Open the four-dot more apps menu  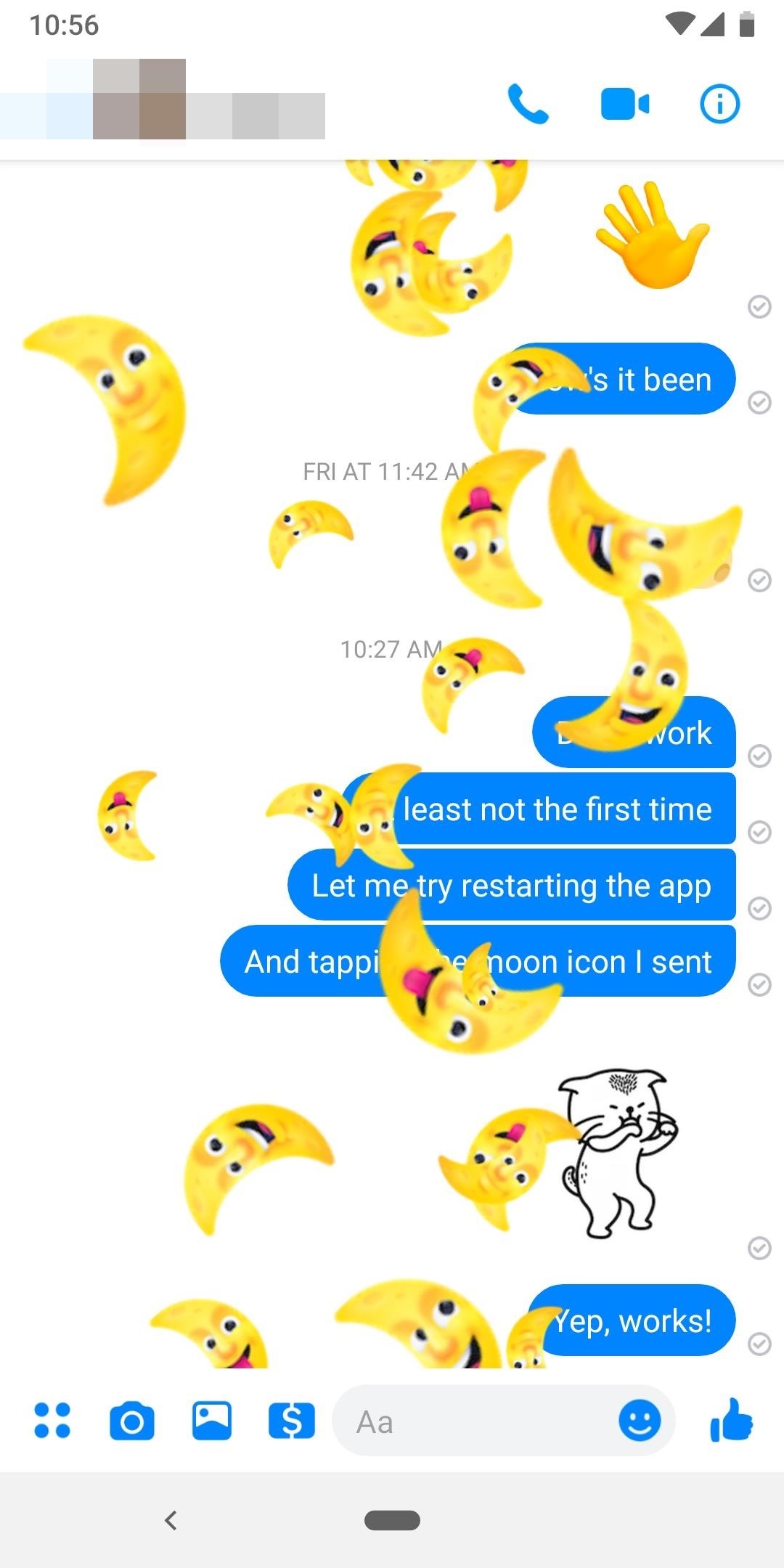[52, 1421]
